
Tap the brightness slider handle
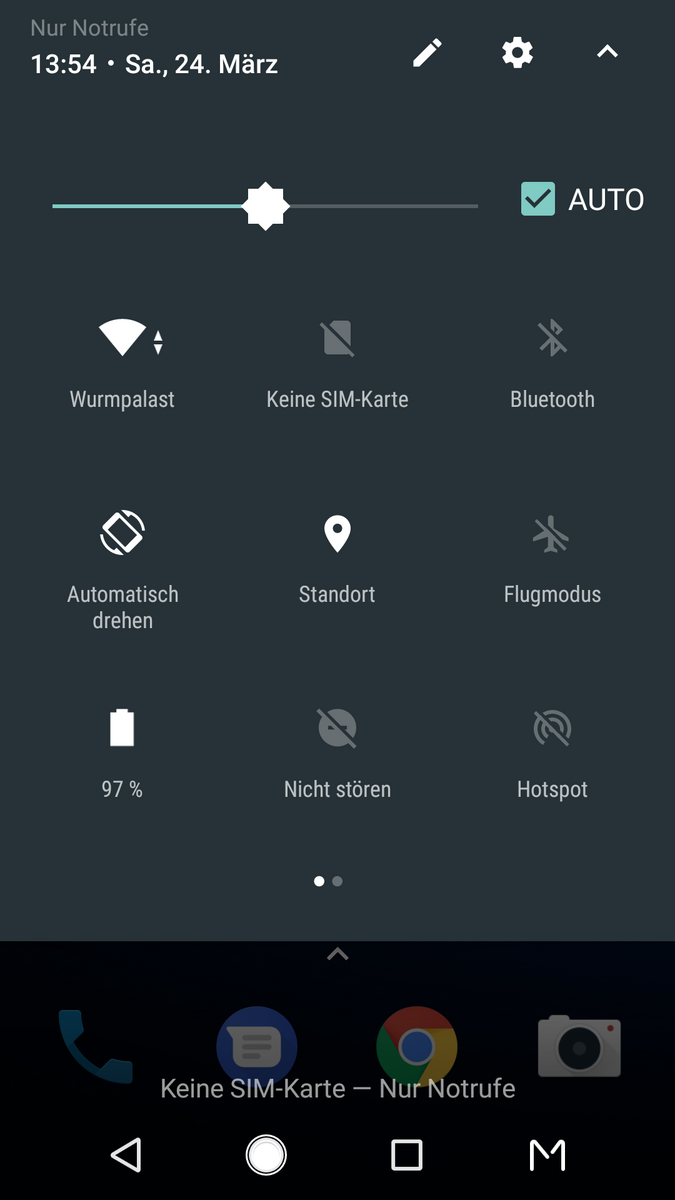[x=265, y=206]
